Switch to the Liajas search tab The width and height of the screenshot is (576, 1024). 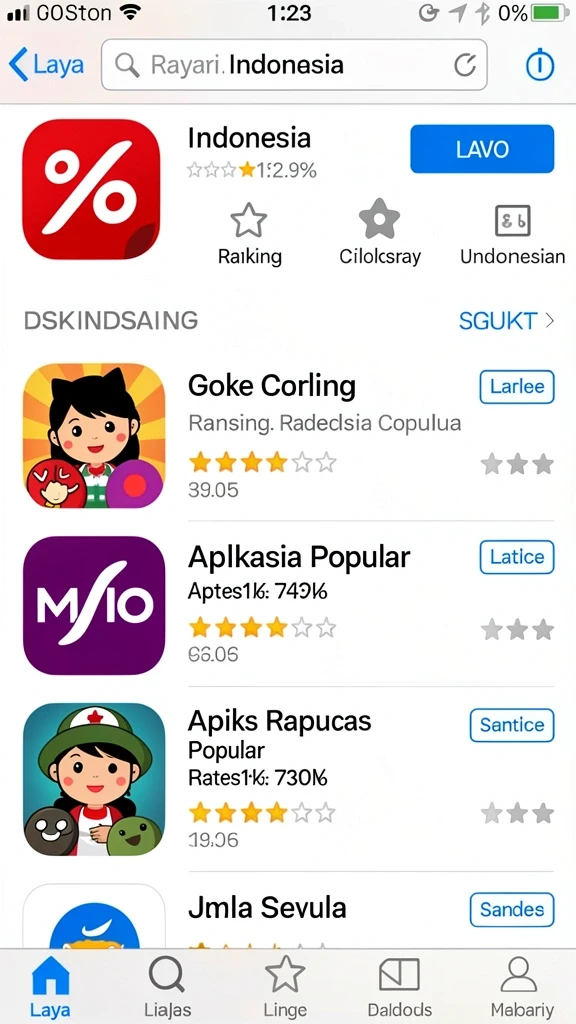point(167,987)
